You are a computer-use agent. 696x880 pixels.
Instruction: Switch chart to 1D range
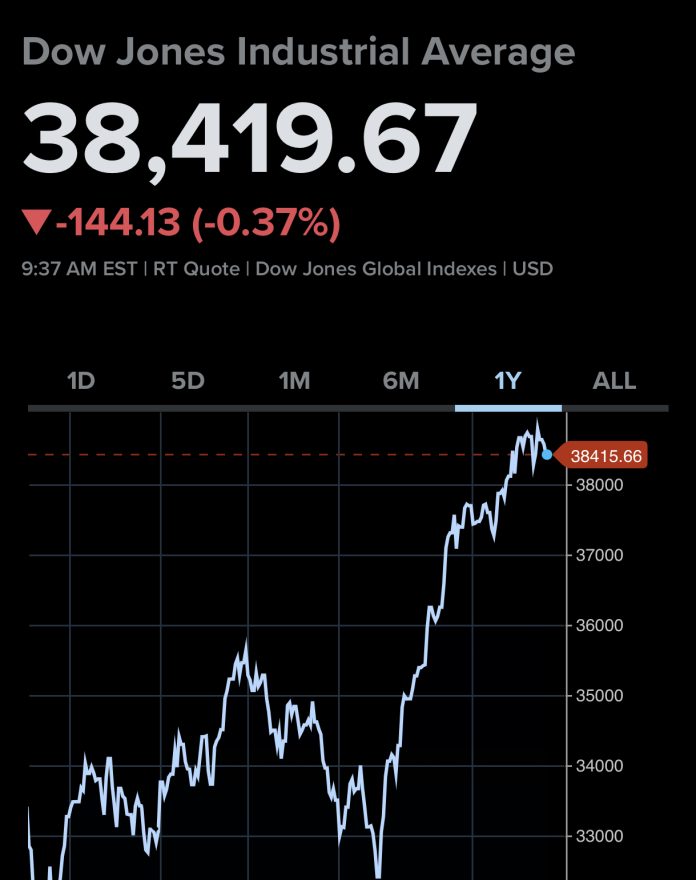81,381
